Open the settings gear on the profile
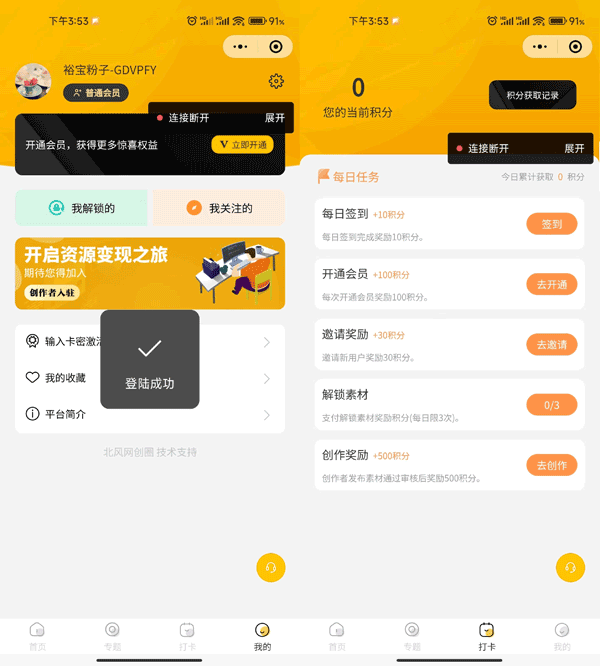This screenshot has width=600, height=666. point(276,81)
